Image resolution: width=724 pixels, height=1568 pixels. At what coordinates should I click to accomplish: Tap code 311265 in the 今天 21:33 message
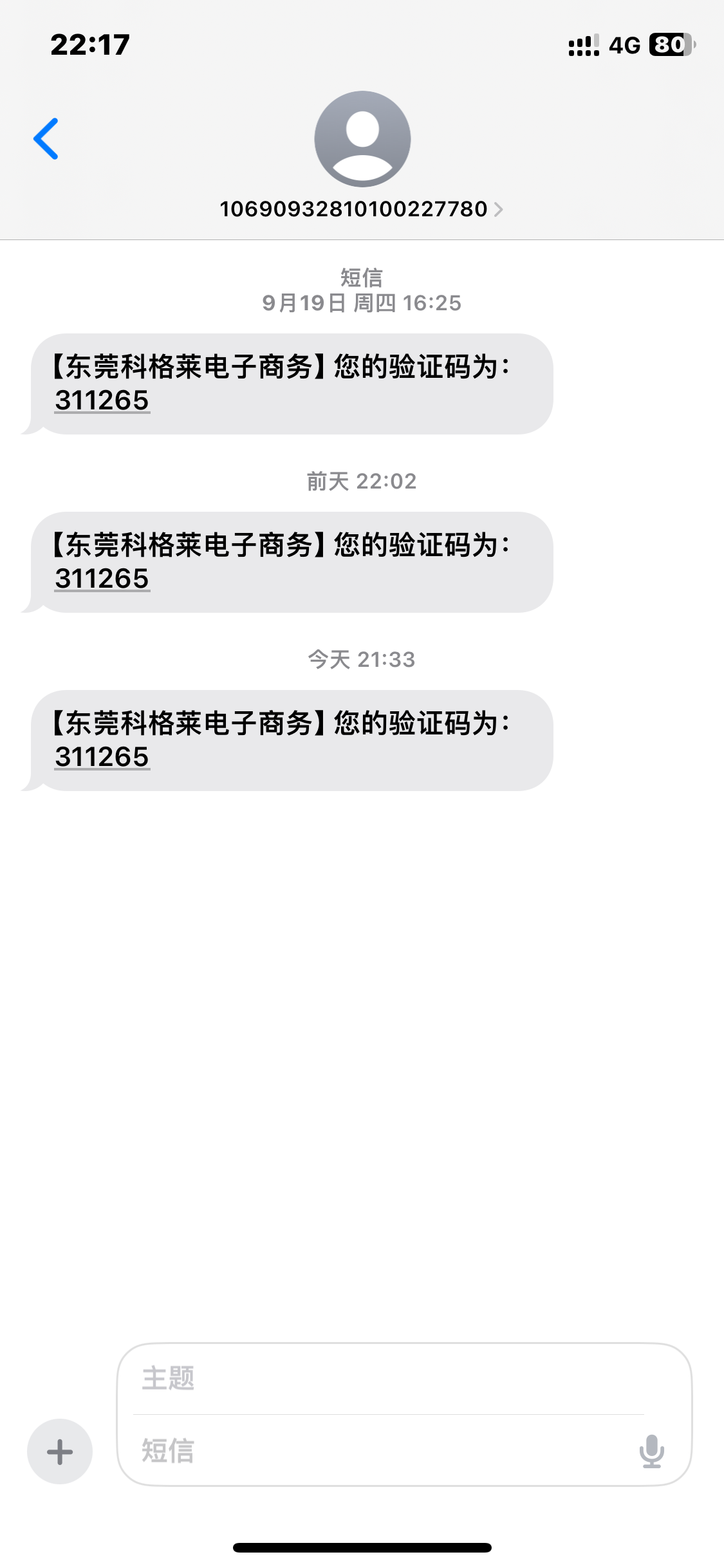tap(102, 757)
